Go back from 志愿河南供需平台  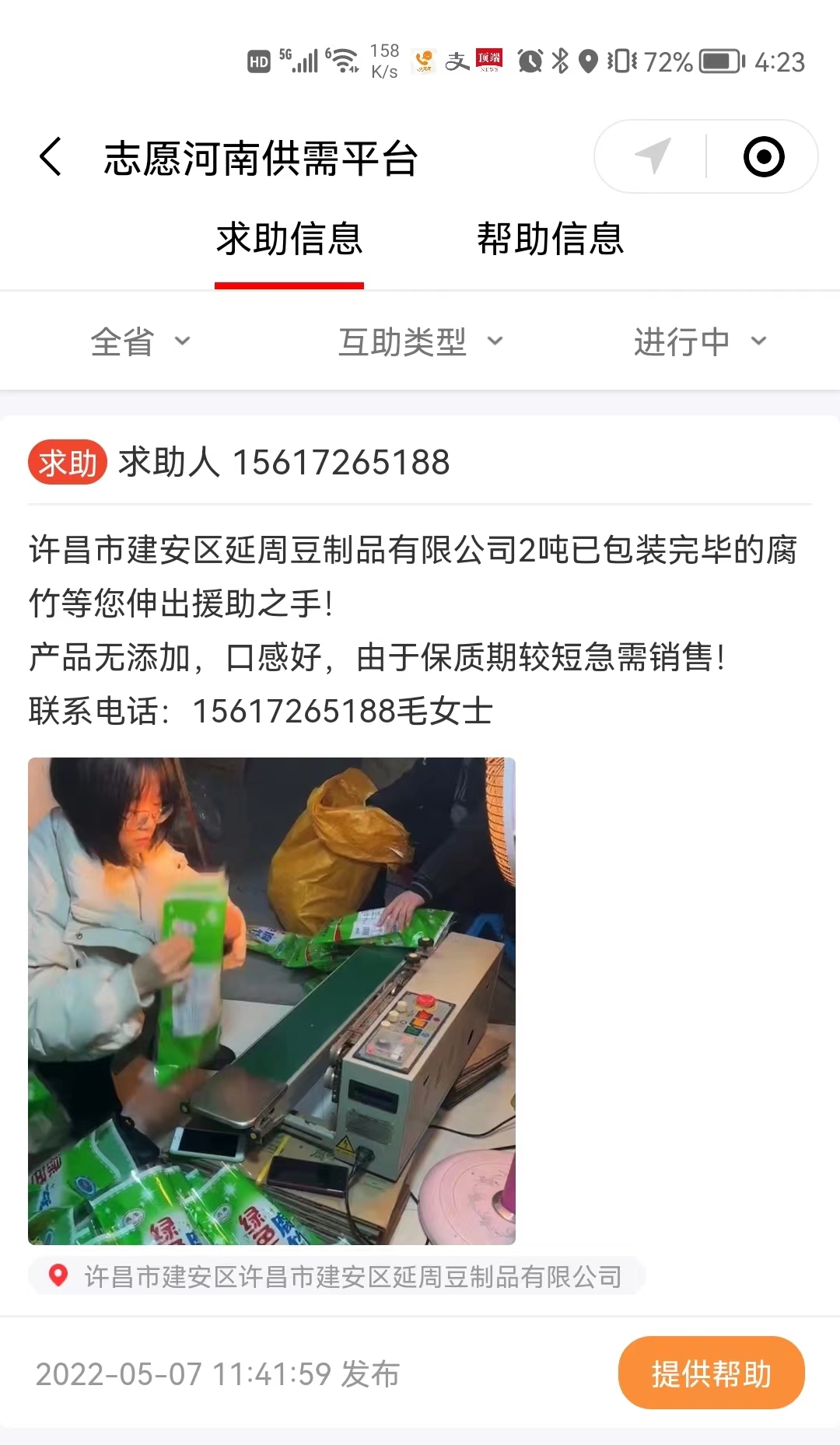pyautogui.click(x=51, y=157)
